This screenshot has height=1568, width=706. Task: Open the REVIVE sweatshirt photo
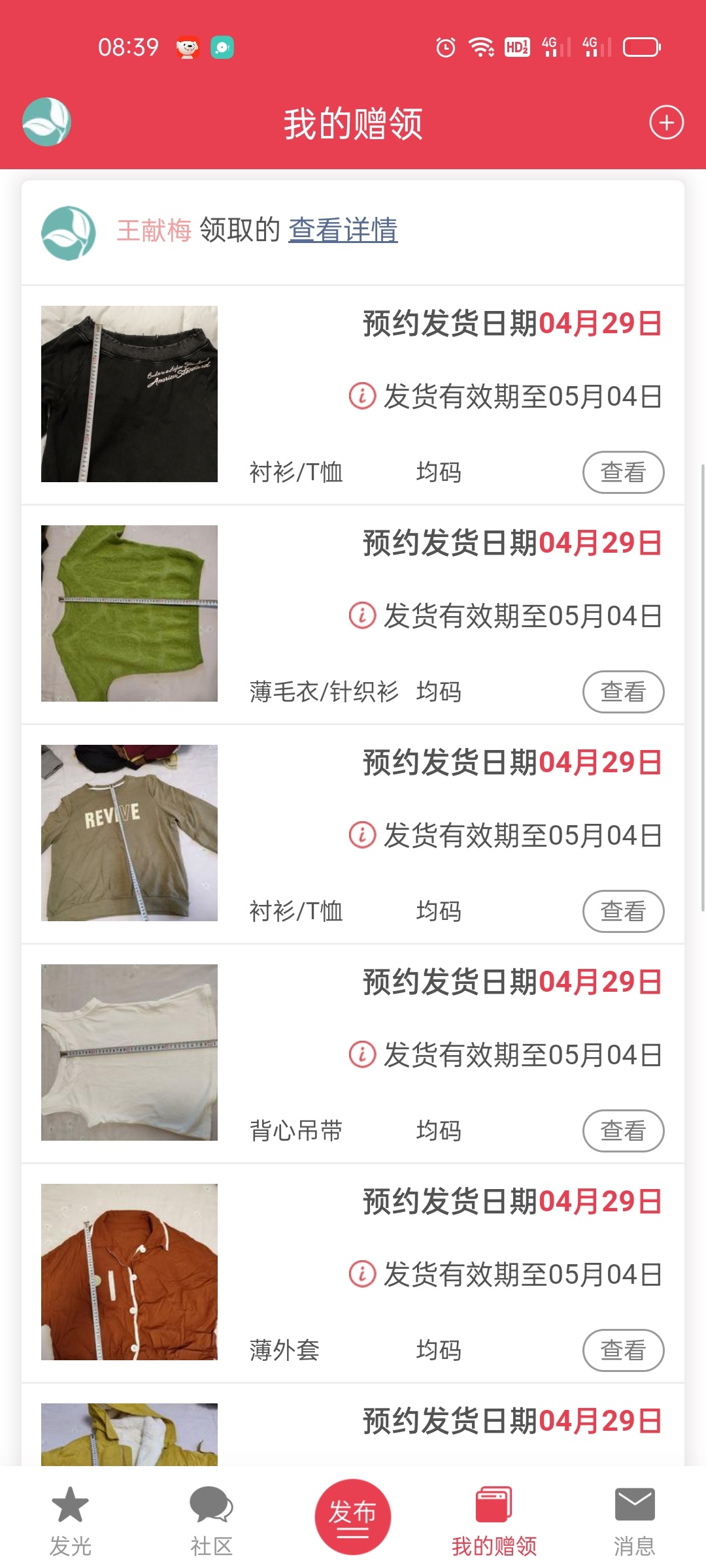coord(129,833)
